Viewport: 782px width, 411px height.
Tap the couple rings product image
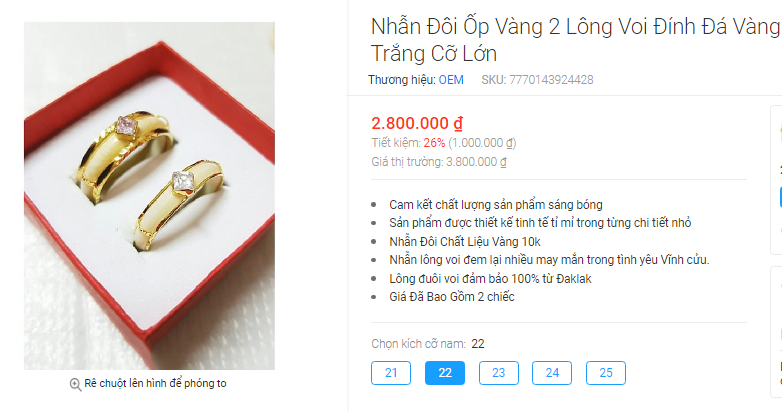pos(149,196)
